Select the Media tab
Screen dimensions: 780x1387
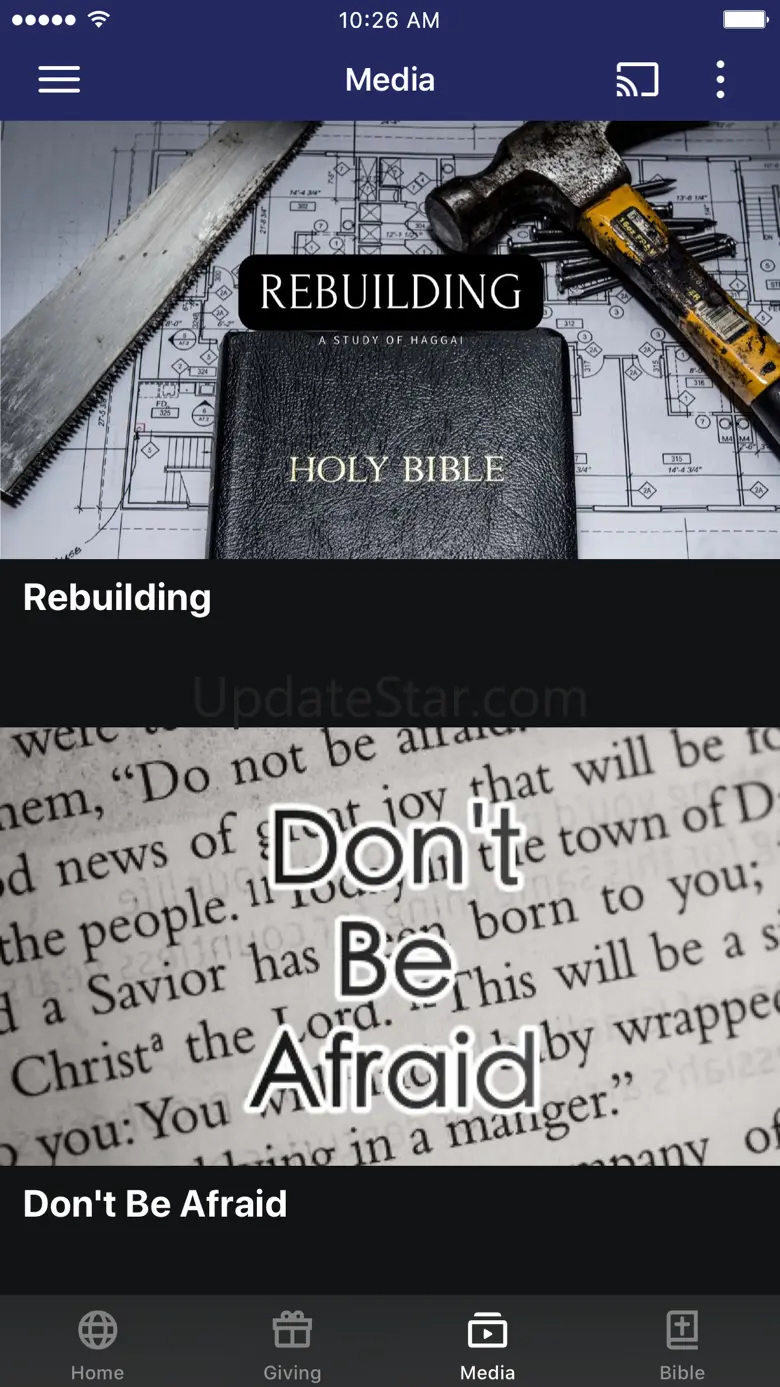click(487, 1345)
